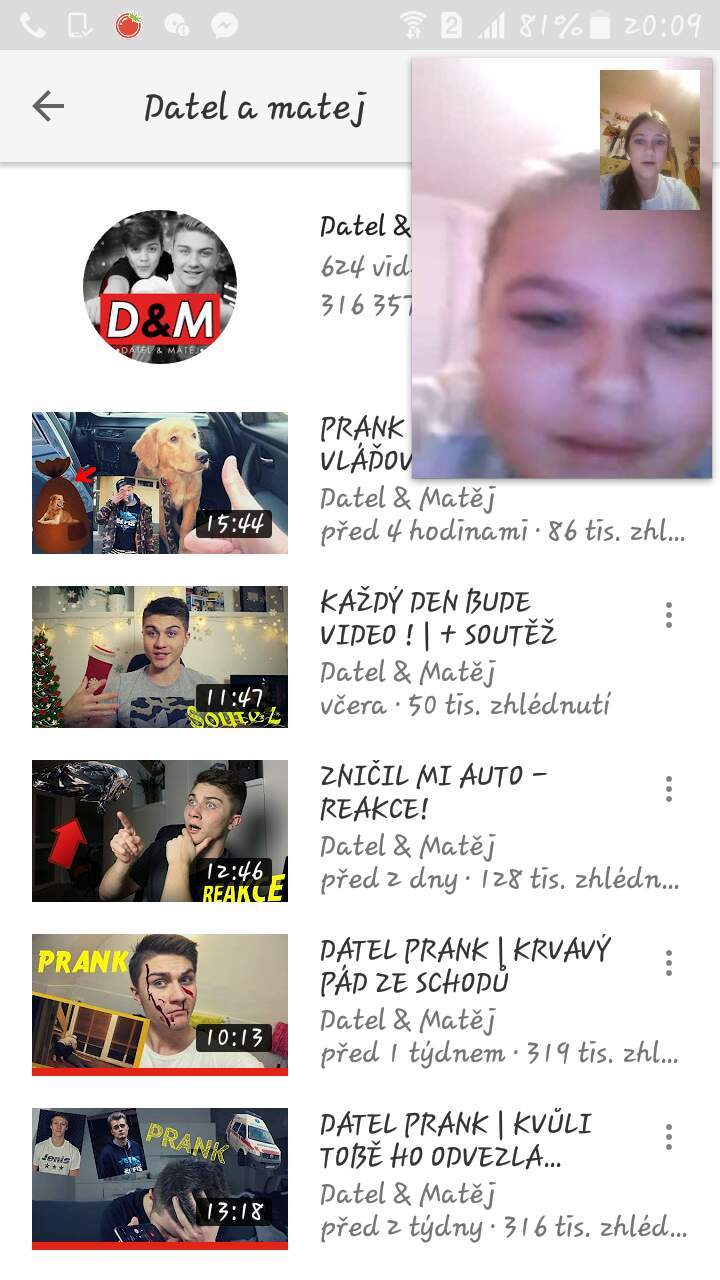Expand the floating video call window
The image size is (720, 1280).
click(562, 268)
